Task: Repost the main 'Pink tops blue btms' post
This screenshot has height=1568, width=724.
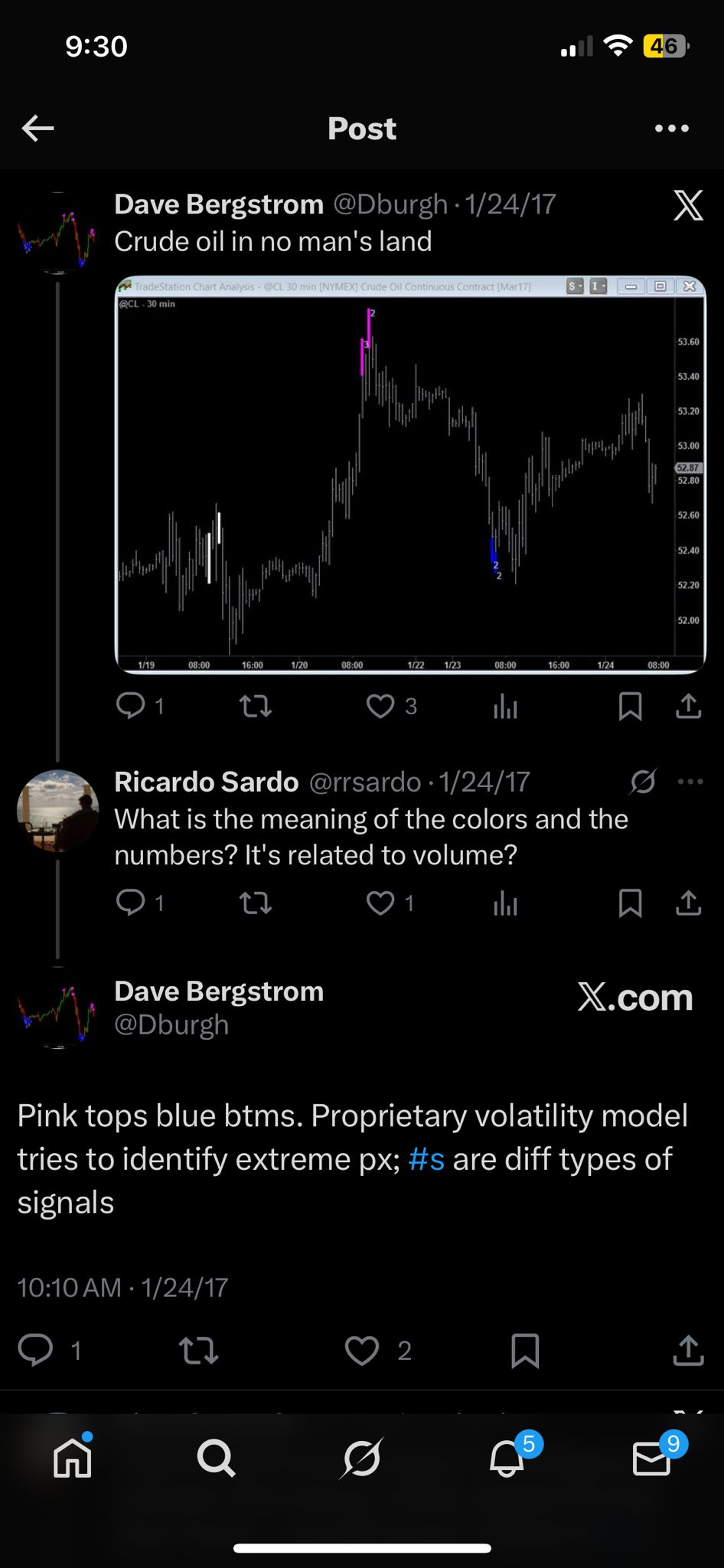Action: [x=198, y=1350]
